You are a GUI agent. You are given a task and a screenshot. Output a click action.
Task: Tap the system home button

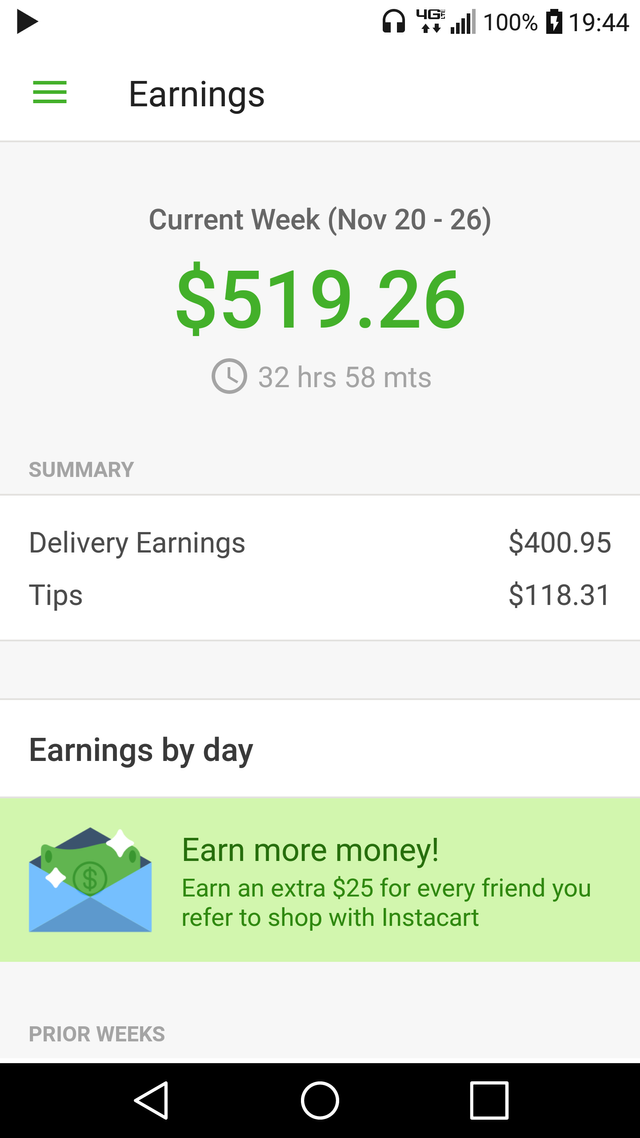click(x=320, y=1100)
